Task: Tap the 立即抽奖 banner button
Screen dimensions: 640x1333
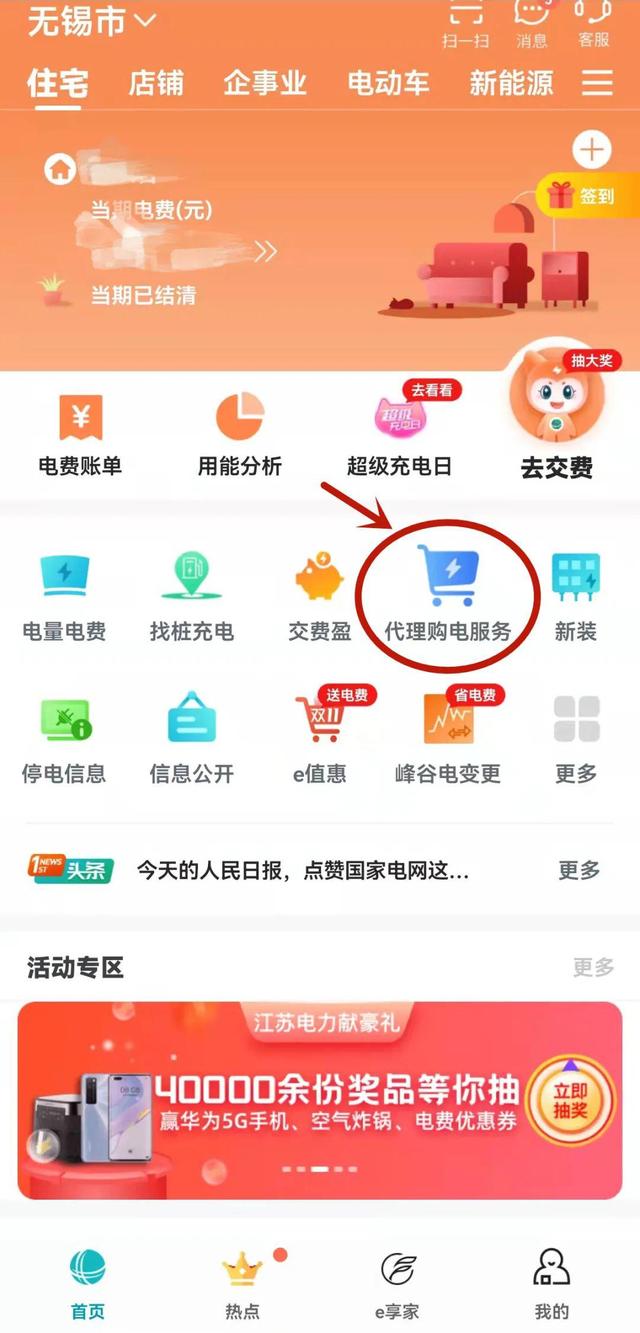Action: [570, 1100]
